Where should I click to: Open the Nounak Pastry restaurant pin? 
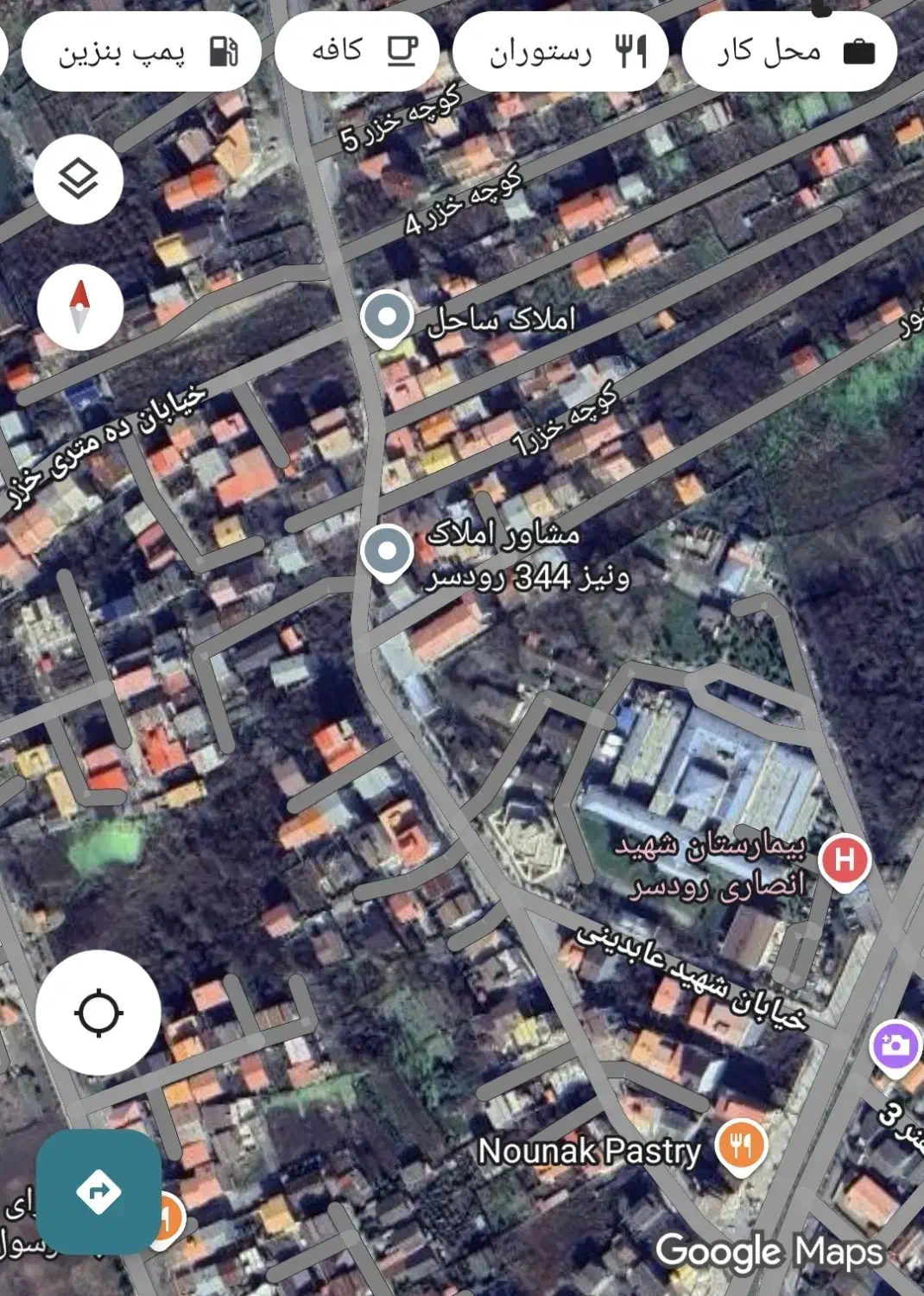[742, 1147]
